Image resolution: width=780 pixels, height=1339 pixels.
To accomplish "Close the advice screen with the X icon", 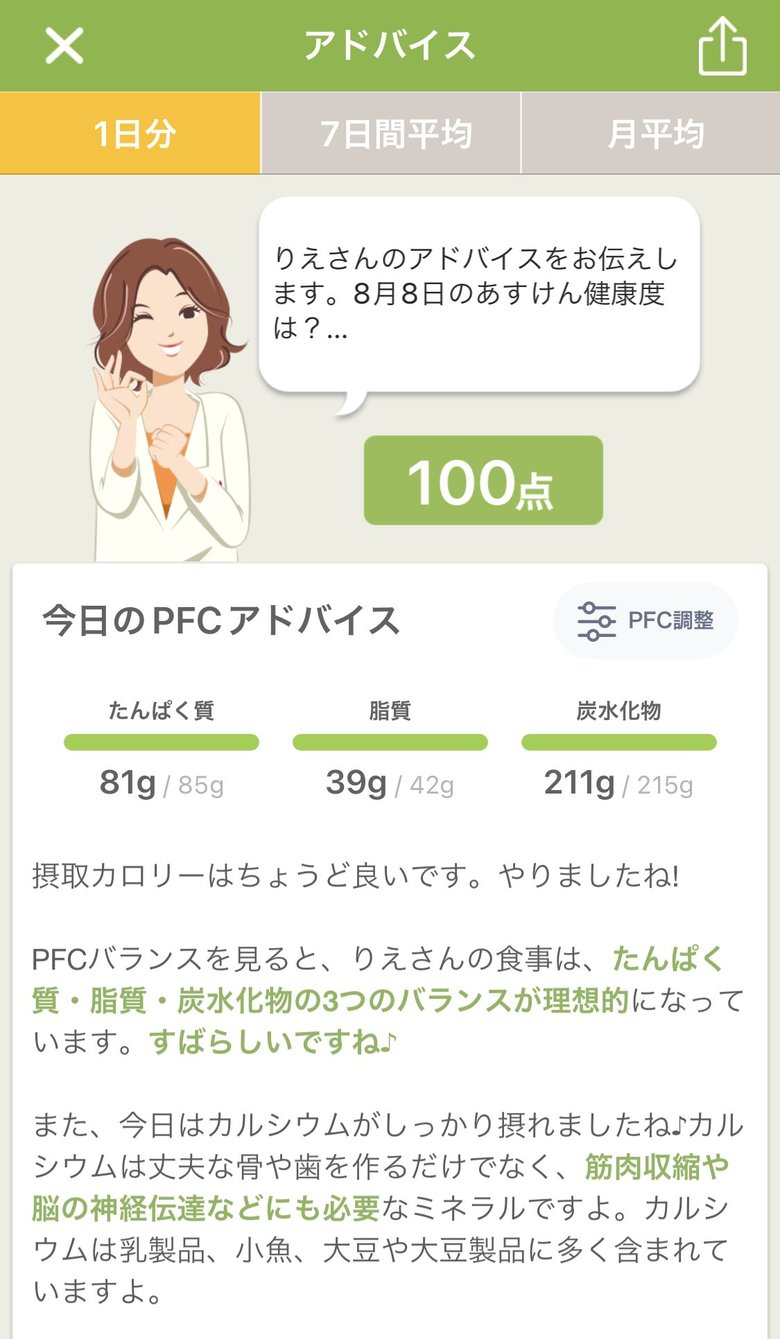I will coord(62,46).
